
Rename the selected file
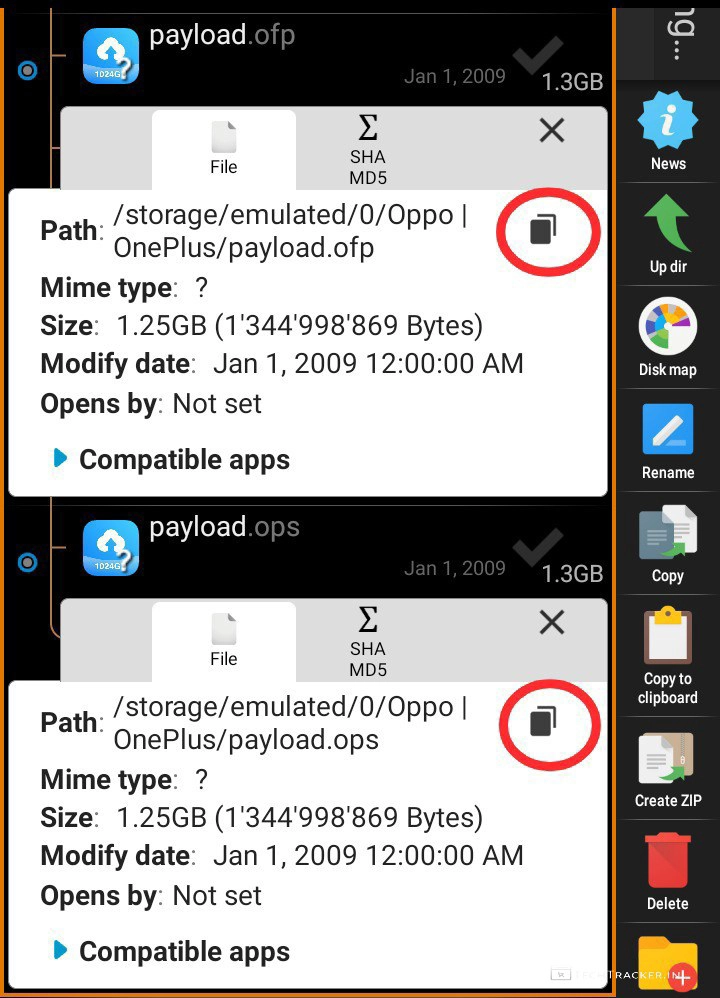point(668,441)
